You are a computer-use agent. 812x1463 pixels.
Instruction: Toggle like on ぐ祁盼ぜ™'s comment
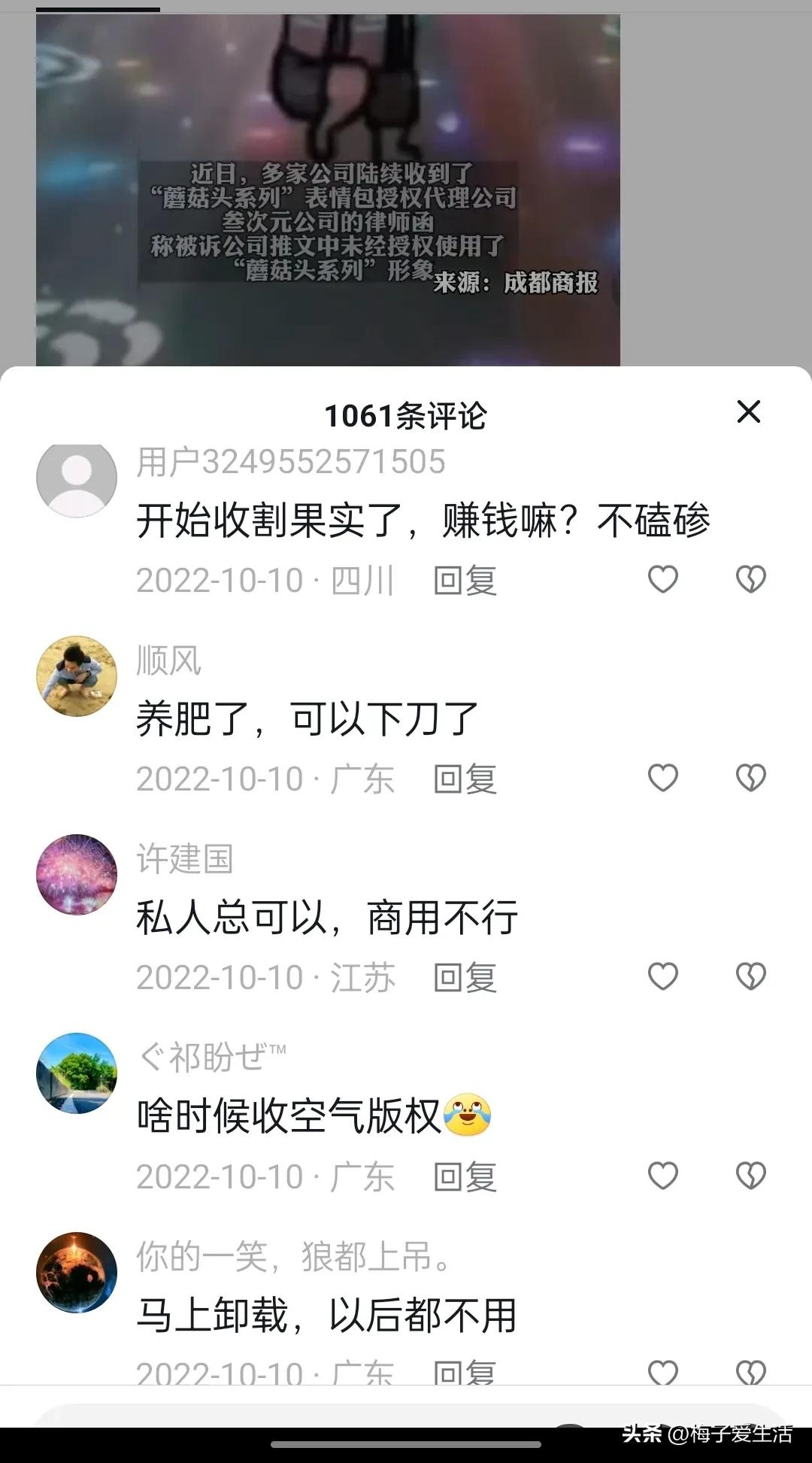pyautogui.click(x=662, y=1176)
